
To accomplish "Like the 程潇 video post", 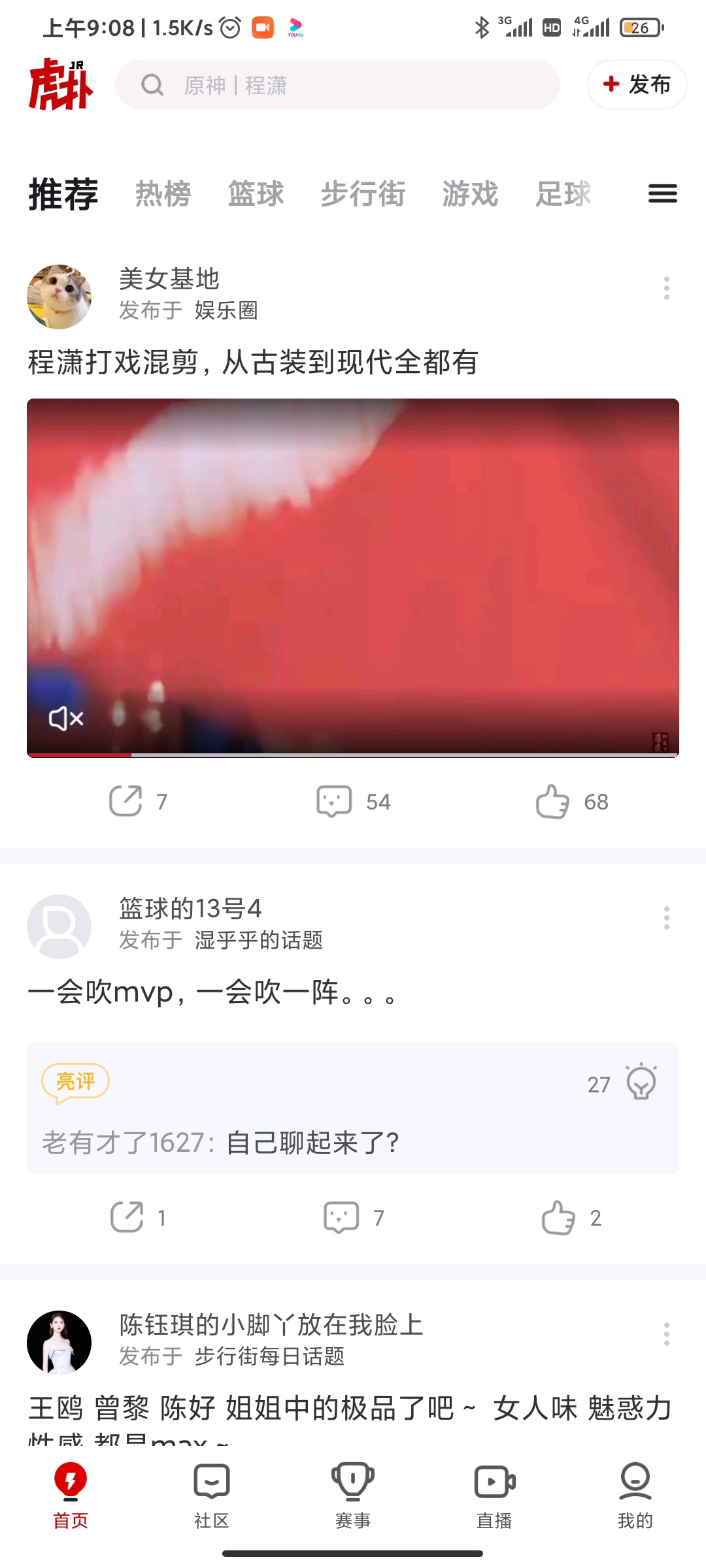I will pyautogui.click(x=570, y=800).
